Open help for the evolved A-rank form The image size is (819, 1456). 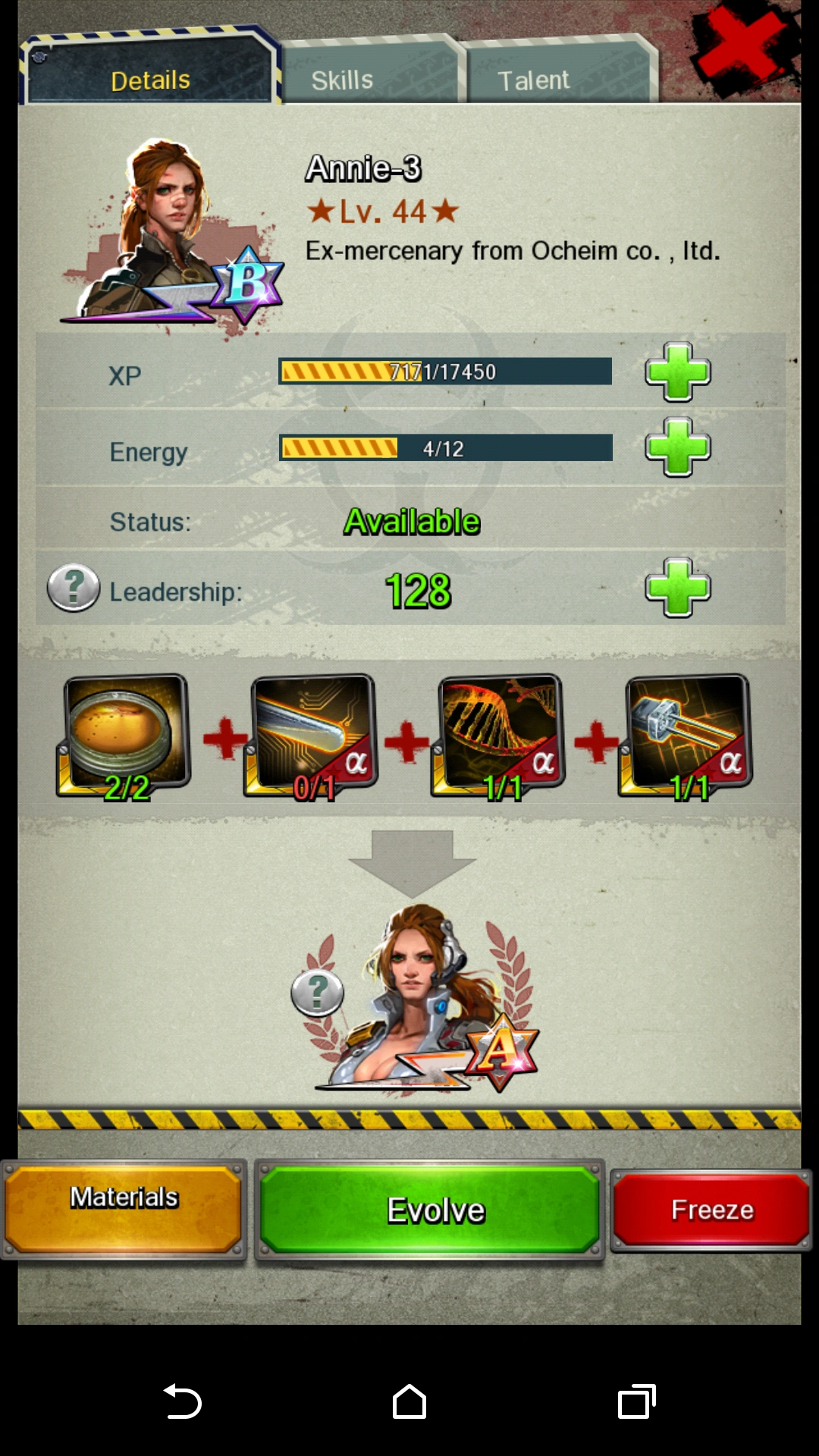(318, 993)
